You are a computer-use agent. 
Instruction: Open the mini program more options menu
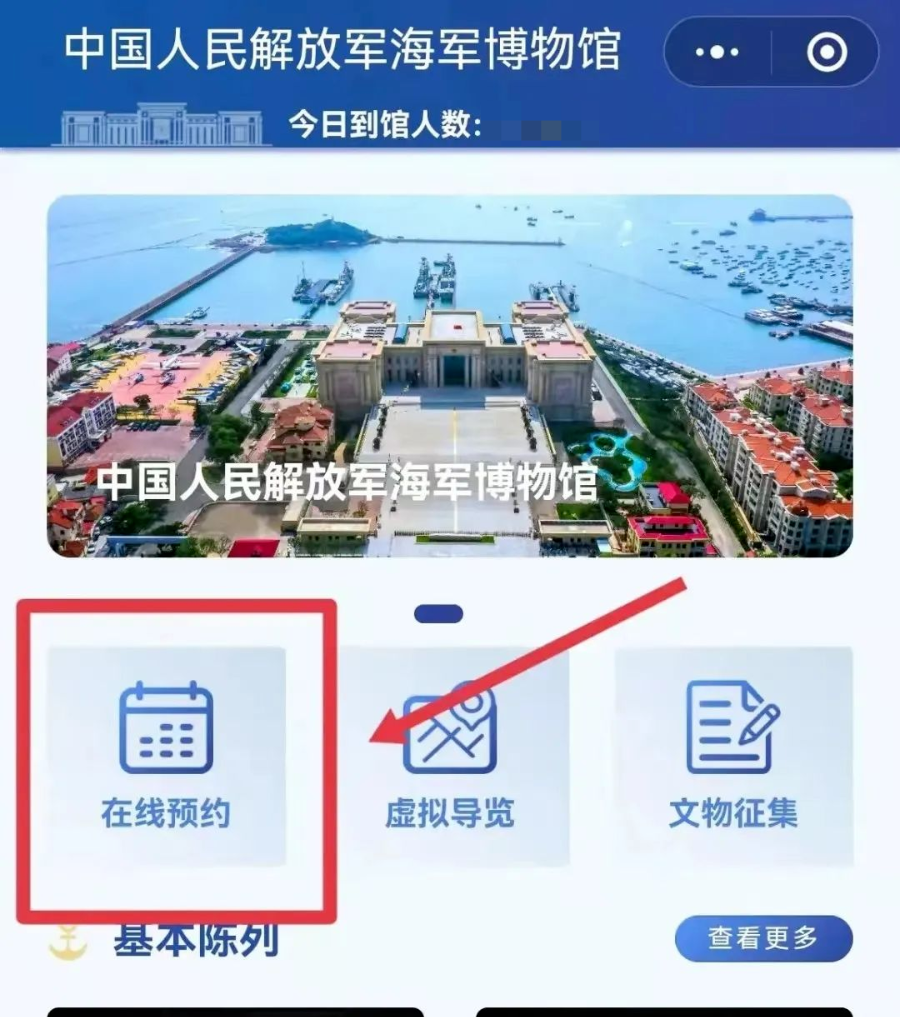pyautogui.click(x=716, y=52)
